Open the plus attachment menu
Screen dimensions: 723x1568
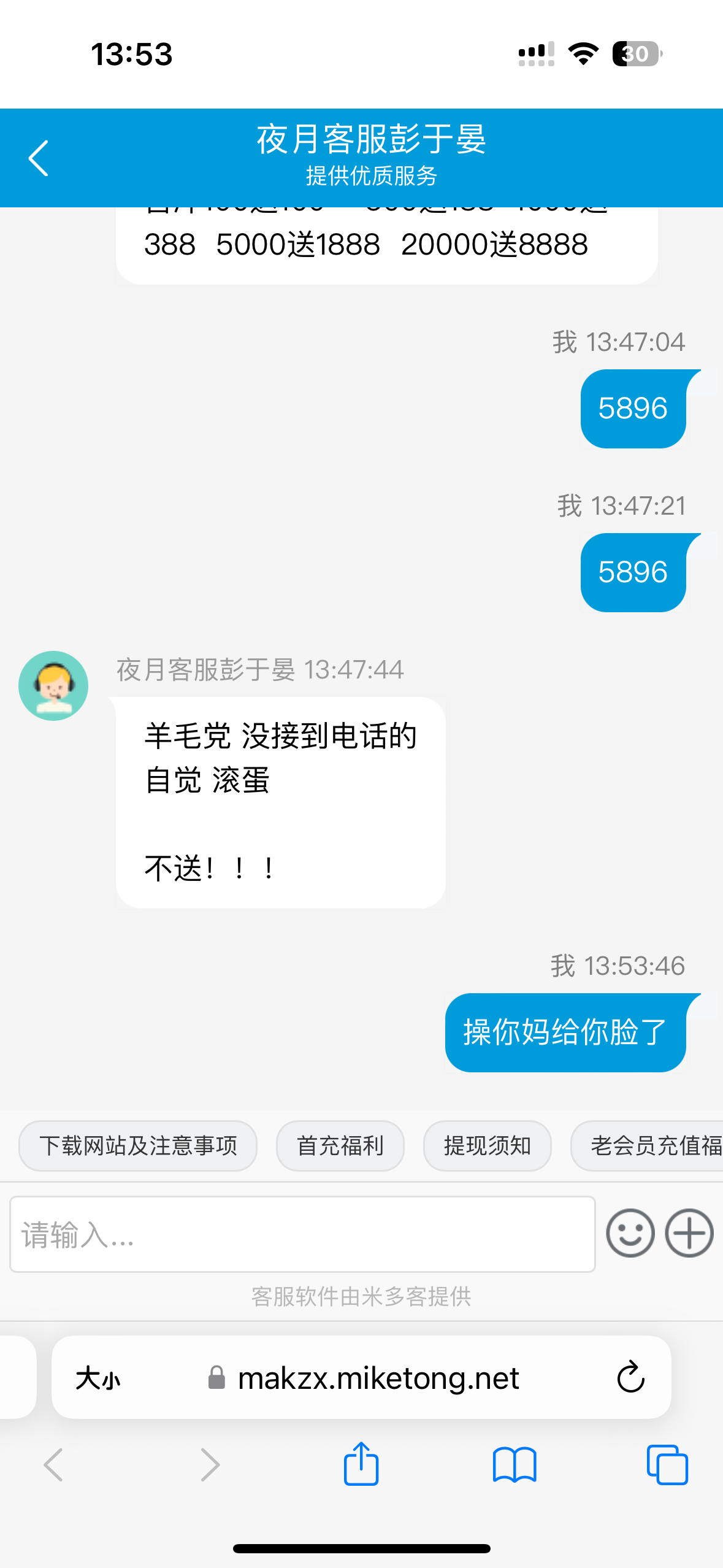[x=689, y=1233]
